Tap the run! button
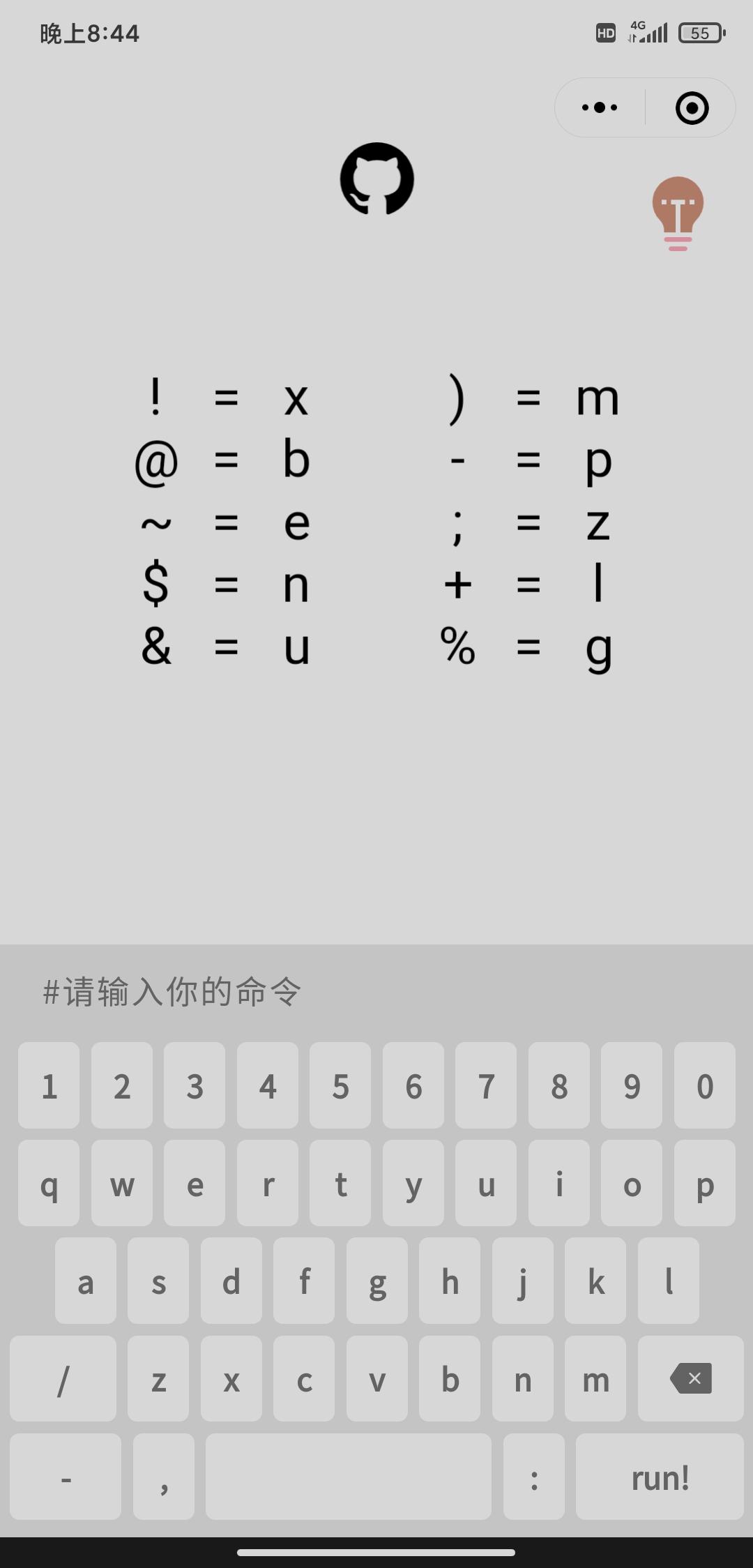The height and width of the screenshot is (1568, 753). coord(660,1477)
